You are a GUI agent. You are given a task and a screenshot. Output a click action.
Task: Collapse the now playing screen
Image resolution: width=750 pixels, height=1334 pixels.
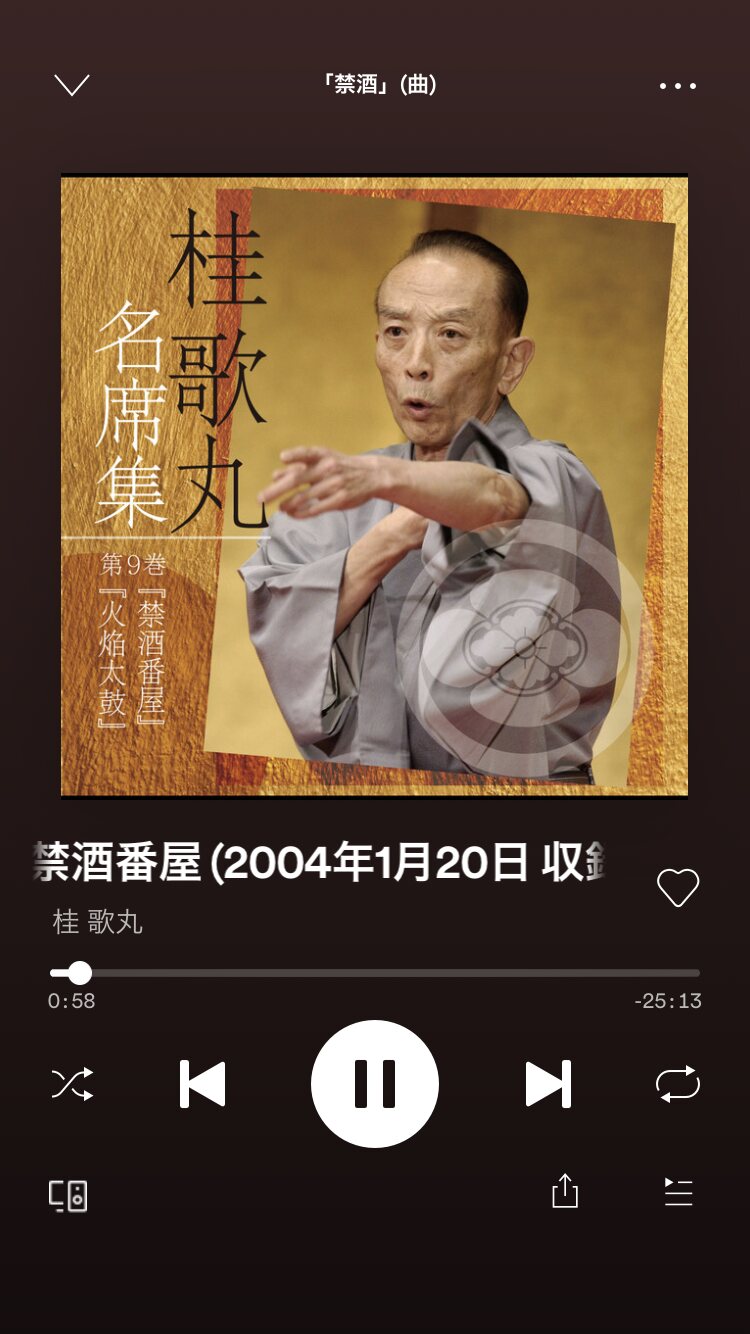click(72, 85)
